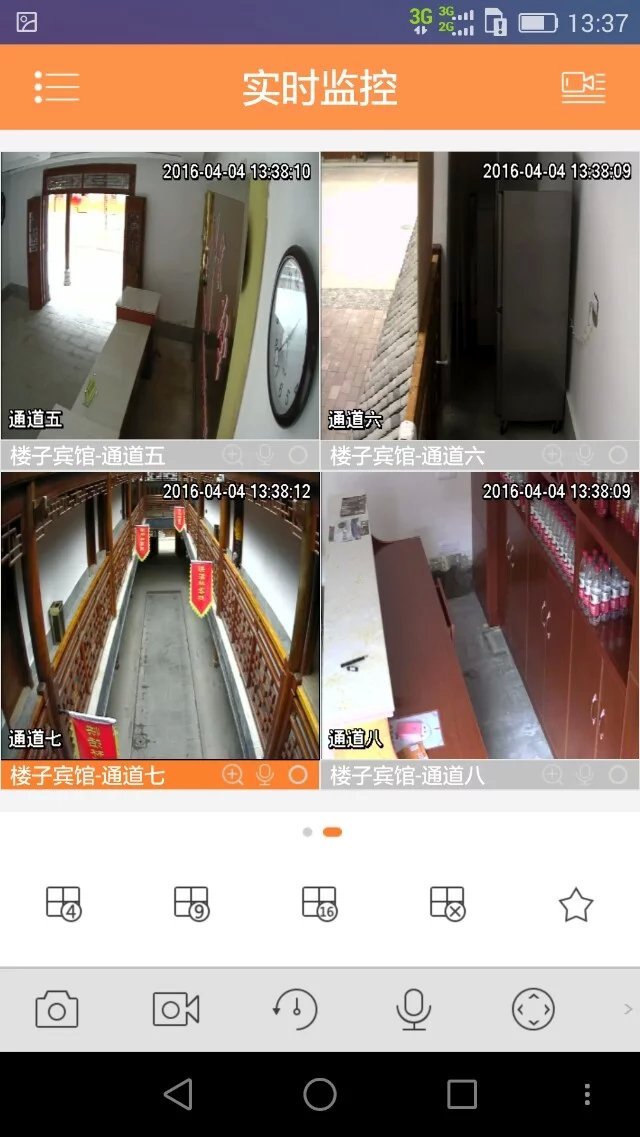This screenshot has width=640, height=1137.
Task: Tap the microphone icon on 楼子宾馆-通道七
Action: [265, 775]
